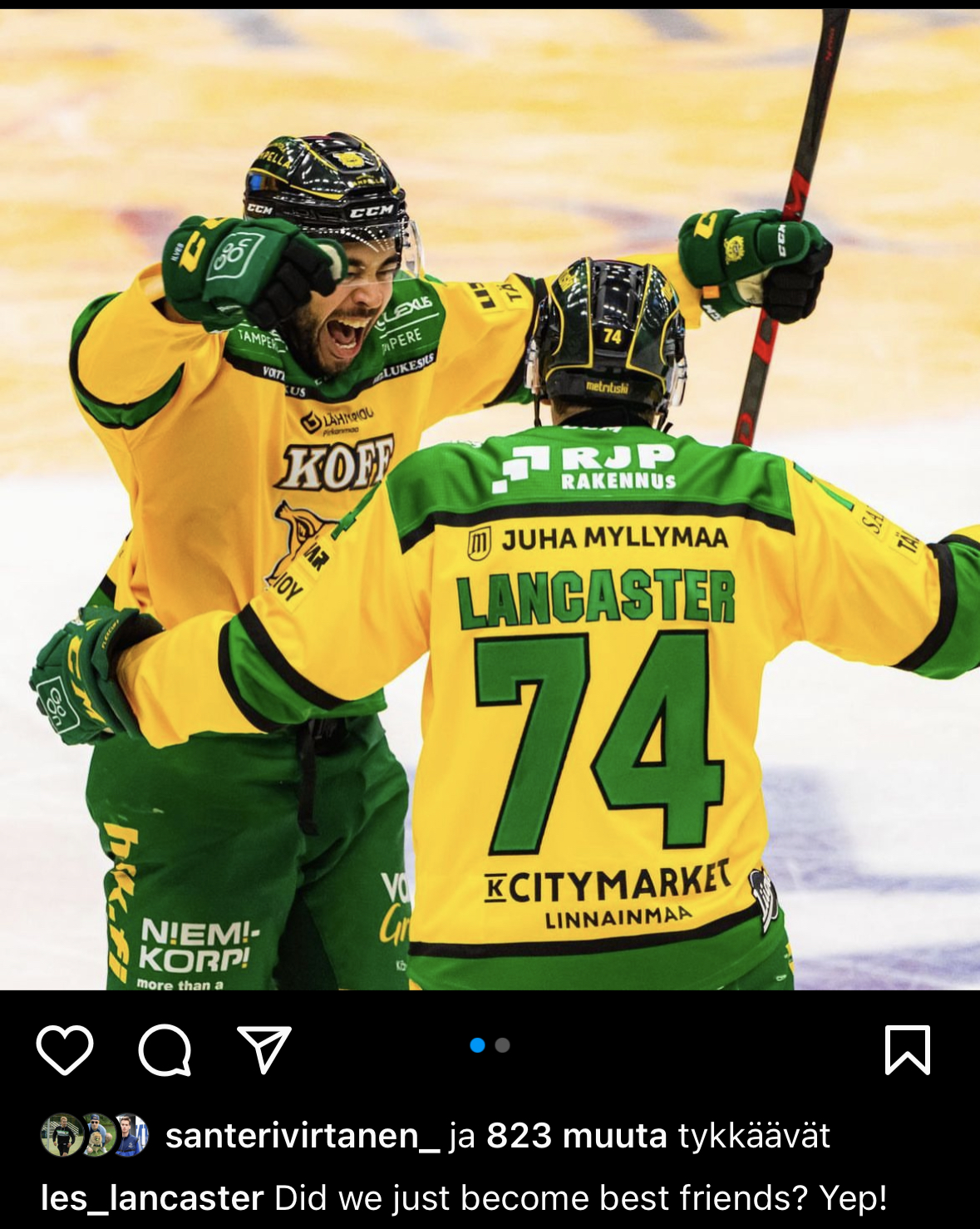Tap the carousel page indicator dots
The height and width of the screenshot is (1229, 980).
(x=490, y=1045)
